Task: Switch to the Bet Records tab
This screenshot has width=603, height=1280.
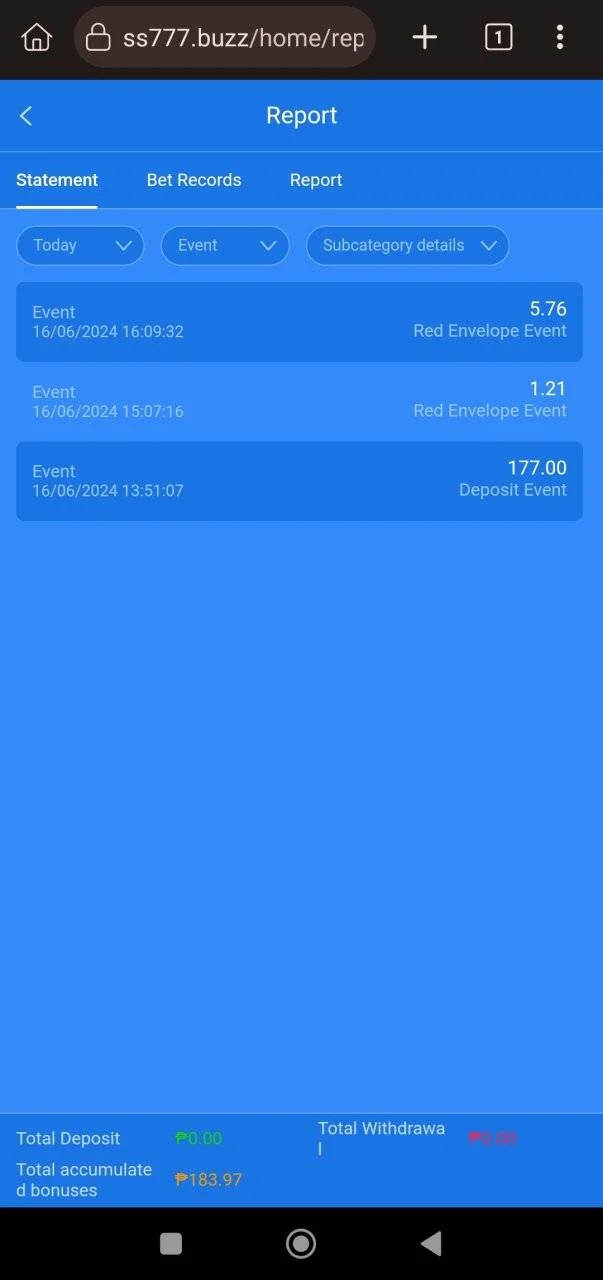Action: [194, 180]
